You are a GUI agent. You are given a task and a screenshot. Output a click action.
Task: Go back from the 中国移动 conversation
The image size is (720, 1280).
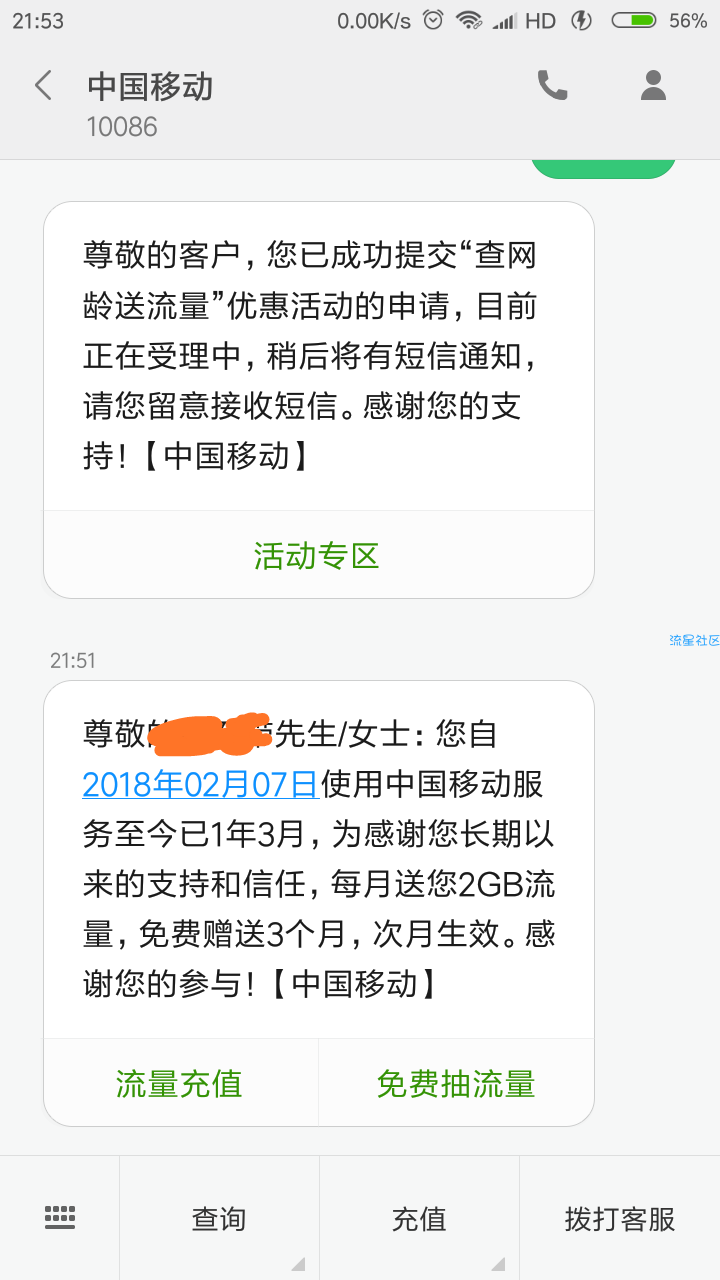(x=43, y=86)
